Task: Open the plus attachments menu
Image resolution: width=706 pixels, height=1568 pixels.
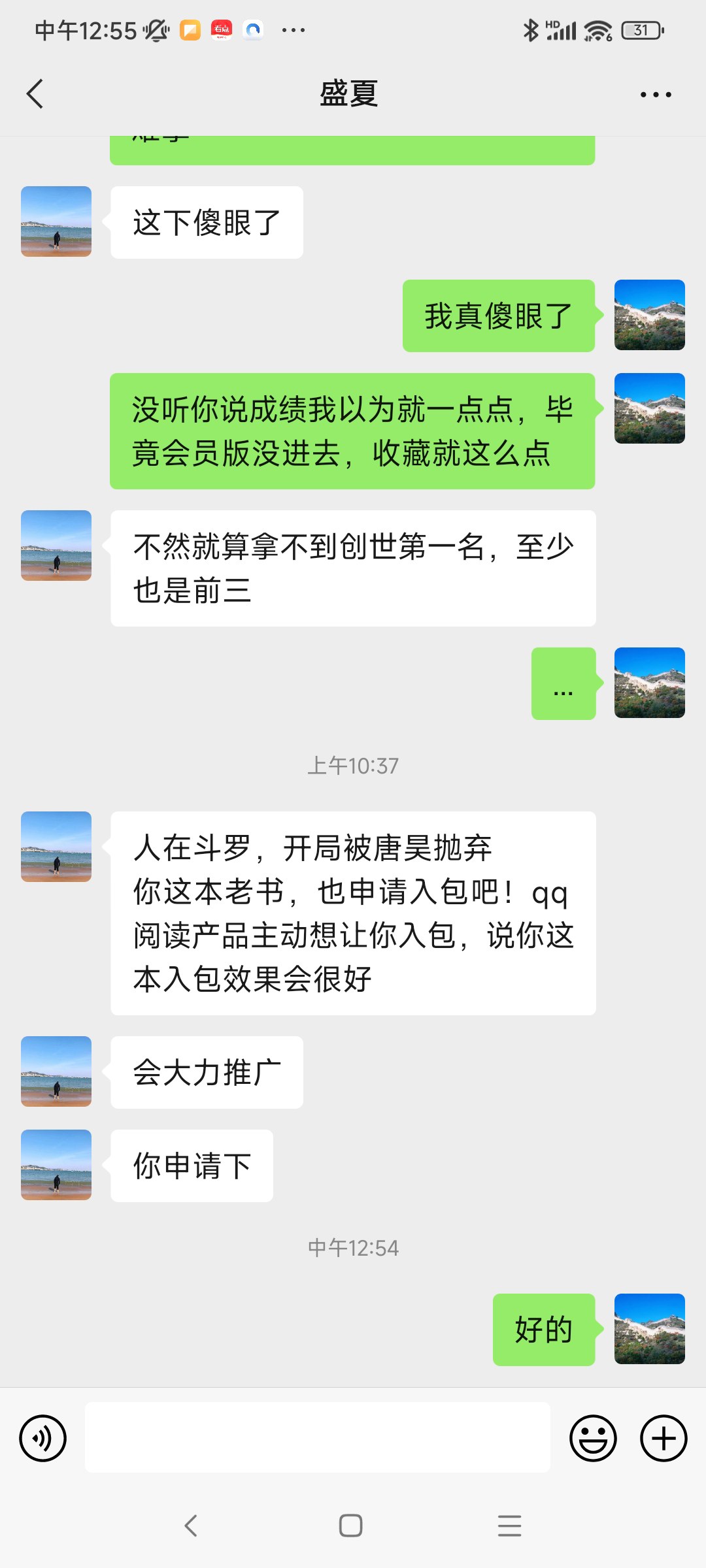Action: pyautogui.click(x=664, y=1438)
